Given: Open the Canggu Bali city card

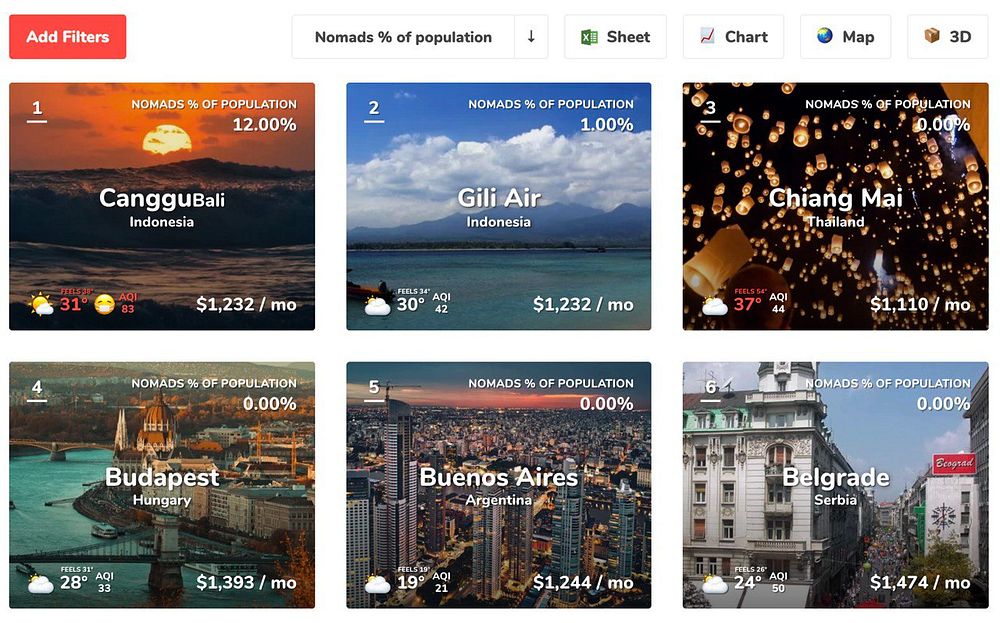Looking at the screenshot, I should (x=162, y=207).
